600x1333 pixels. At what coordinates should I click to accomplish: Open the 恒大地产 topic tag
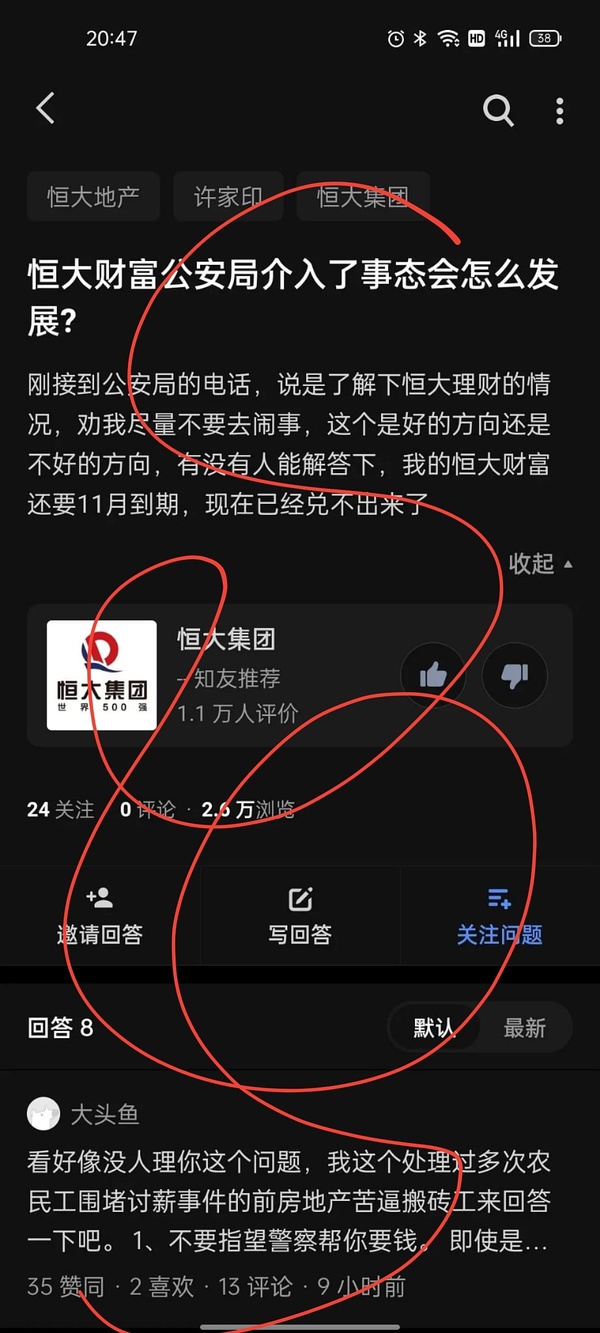[93, 197]
